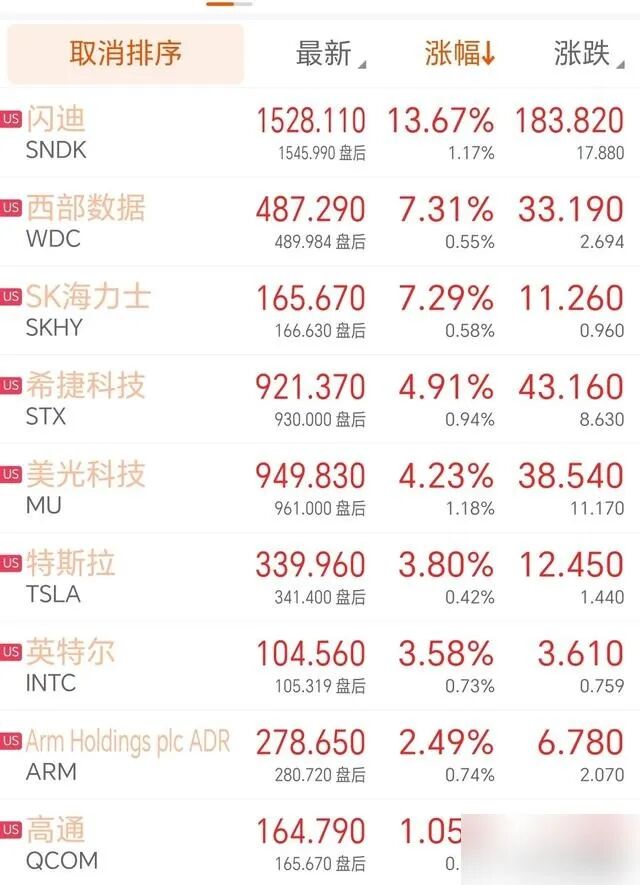This screenshot has width=640, height=885.
Task: Open the Arm Holdings plc ADR row
Action: tap(320, 755)
